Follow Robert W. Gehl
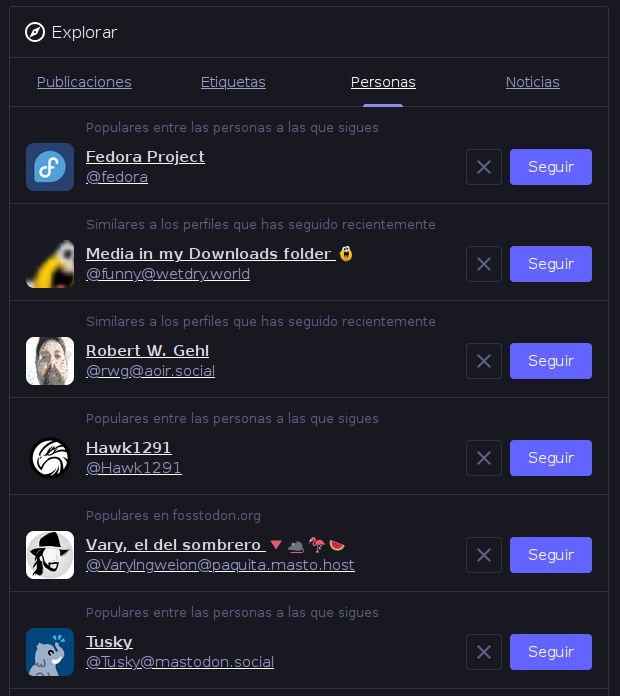 550,361
